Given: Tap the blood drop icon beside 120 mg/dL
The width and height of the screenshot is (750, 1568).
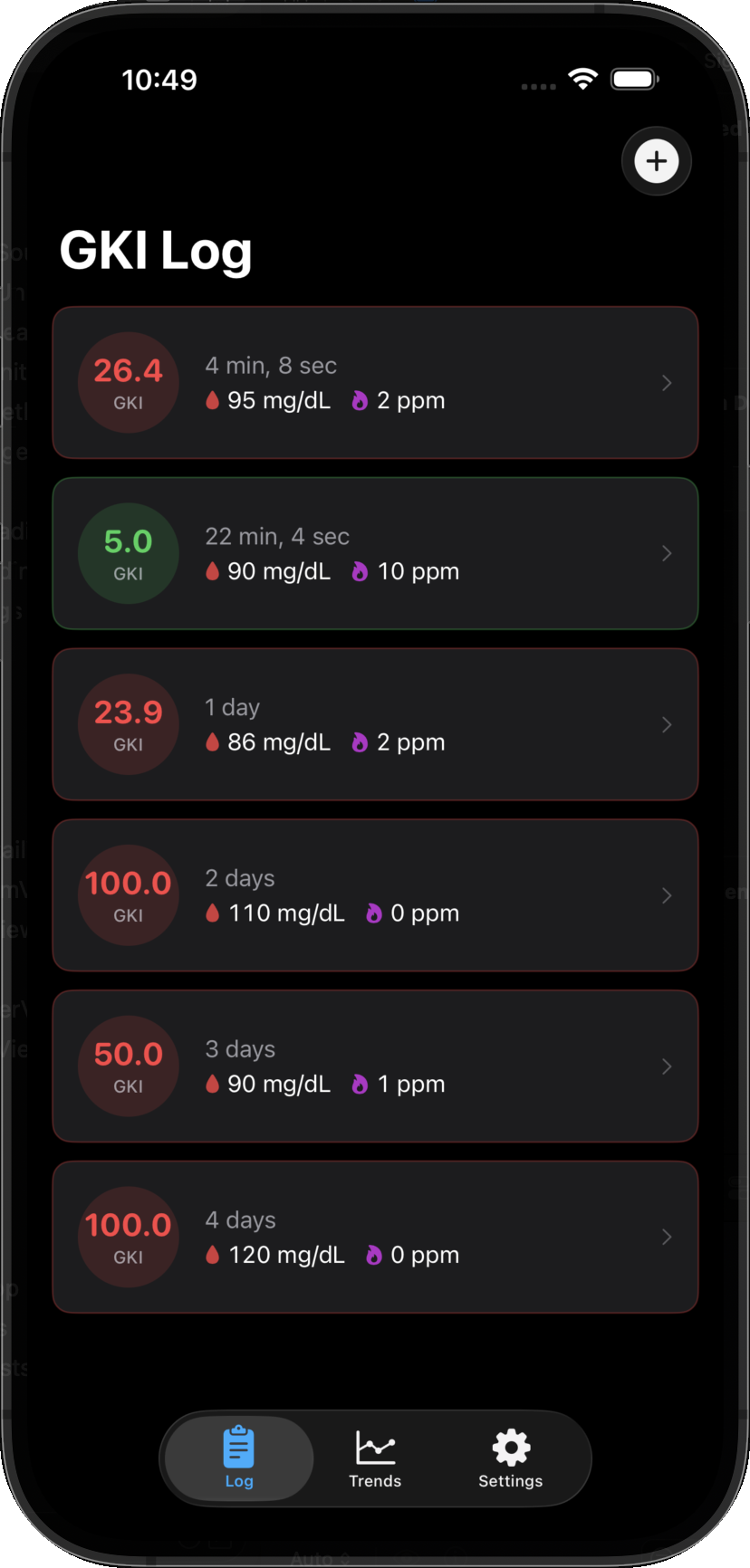Looking at the screenshot, I should point(211,1254).
